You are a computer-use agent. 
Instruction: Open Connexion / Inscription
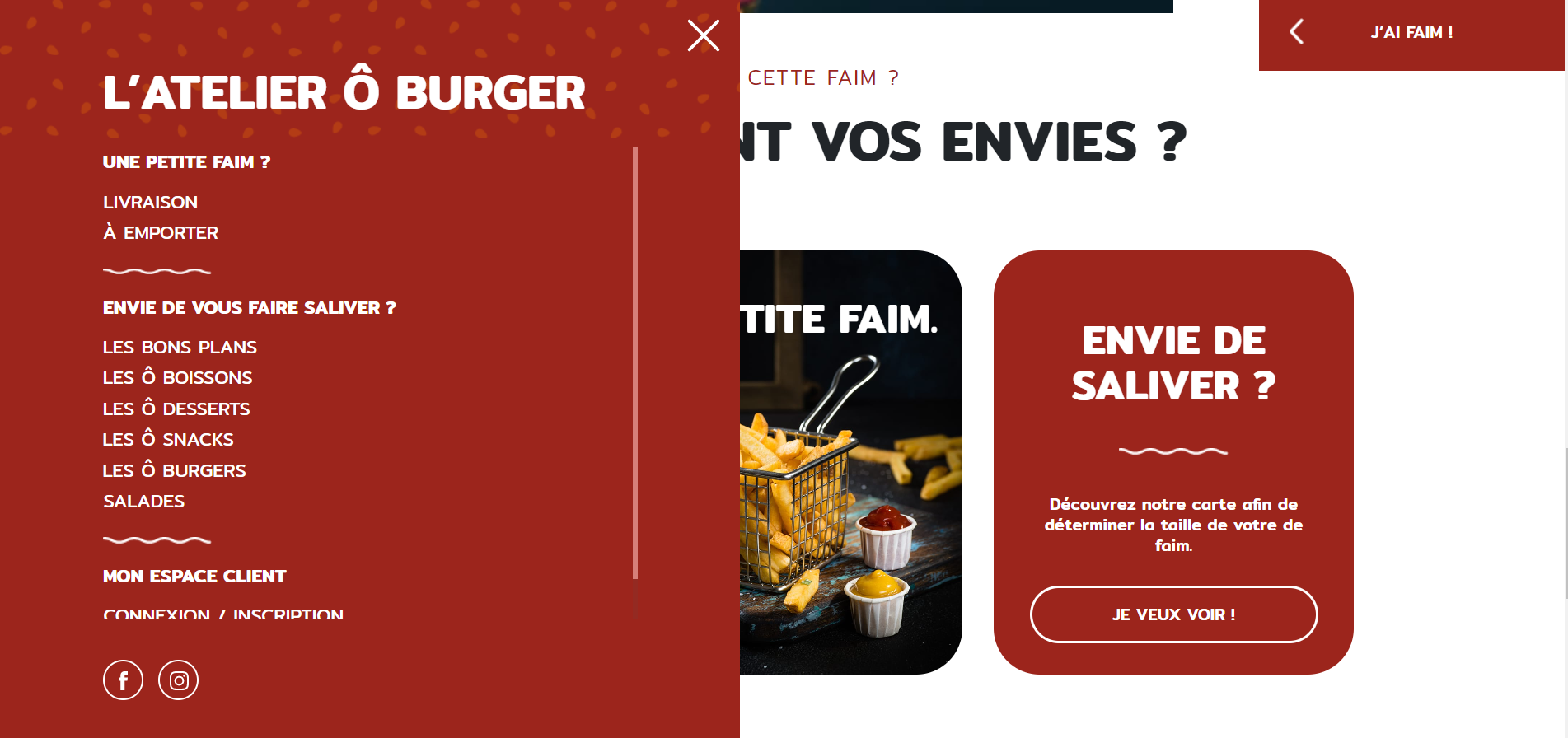tap(222, 614)
